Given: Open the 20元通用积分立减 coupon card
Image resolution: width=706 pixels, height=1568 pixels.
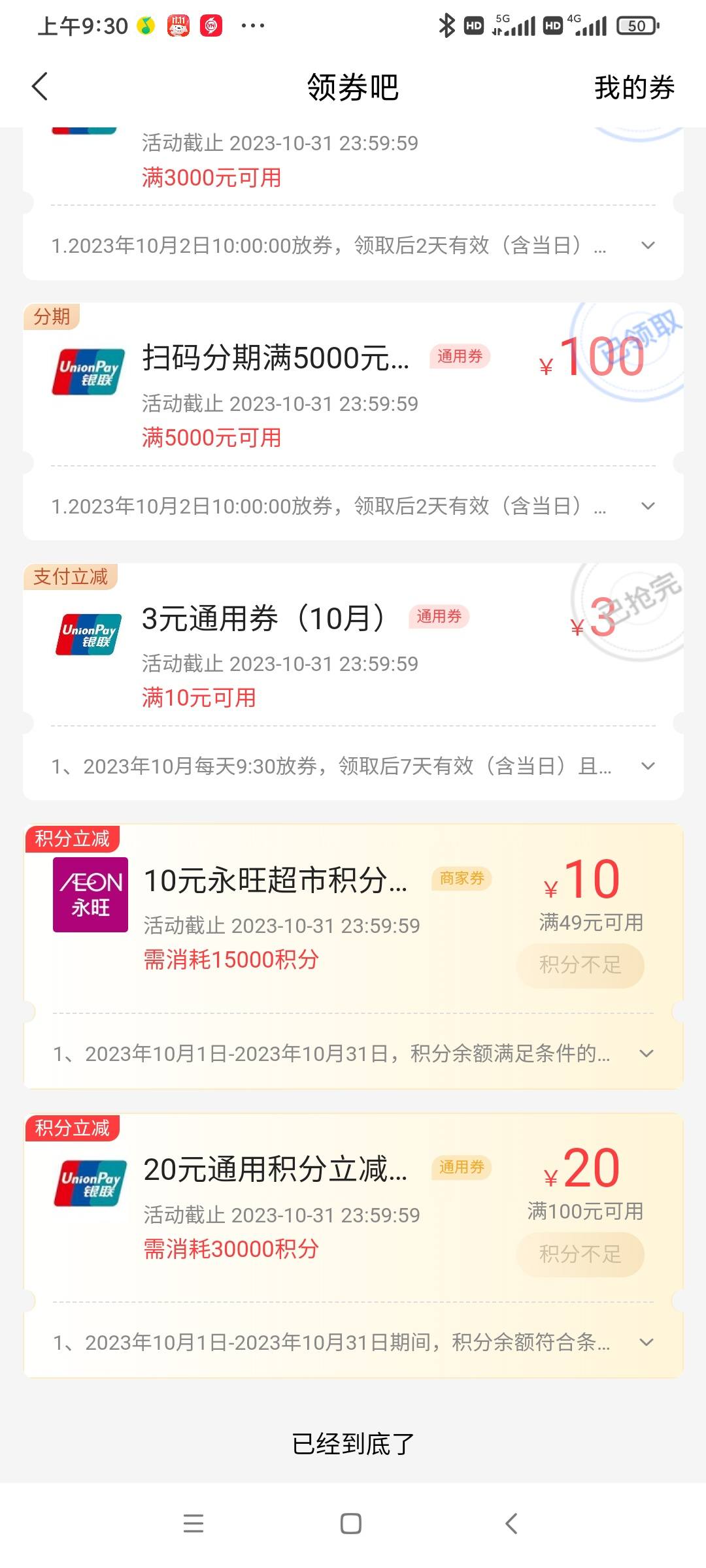Looking at the screenshot, I should click(353, 1207).
